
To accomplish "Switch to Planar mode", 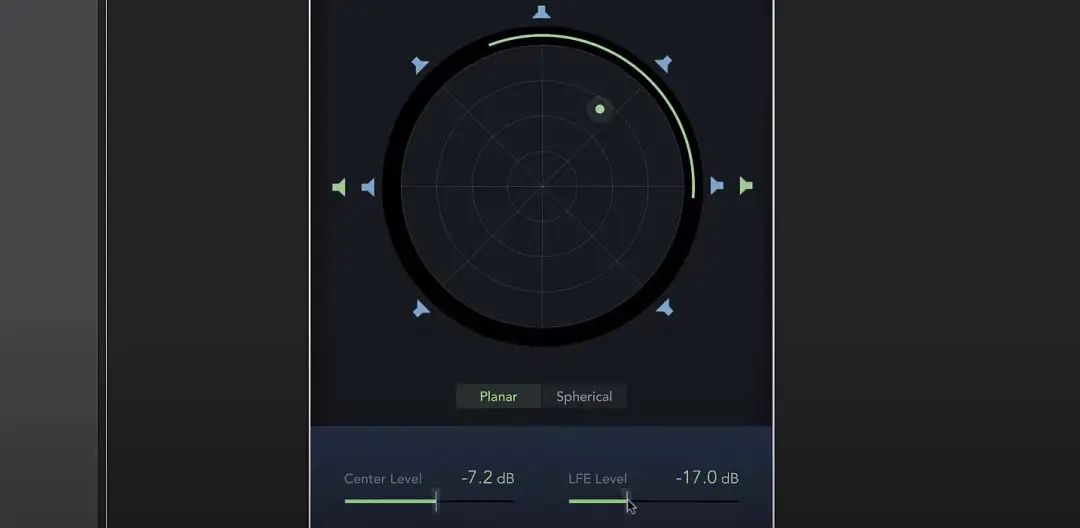I will click(x=498, y=397).
